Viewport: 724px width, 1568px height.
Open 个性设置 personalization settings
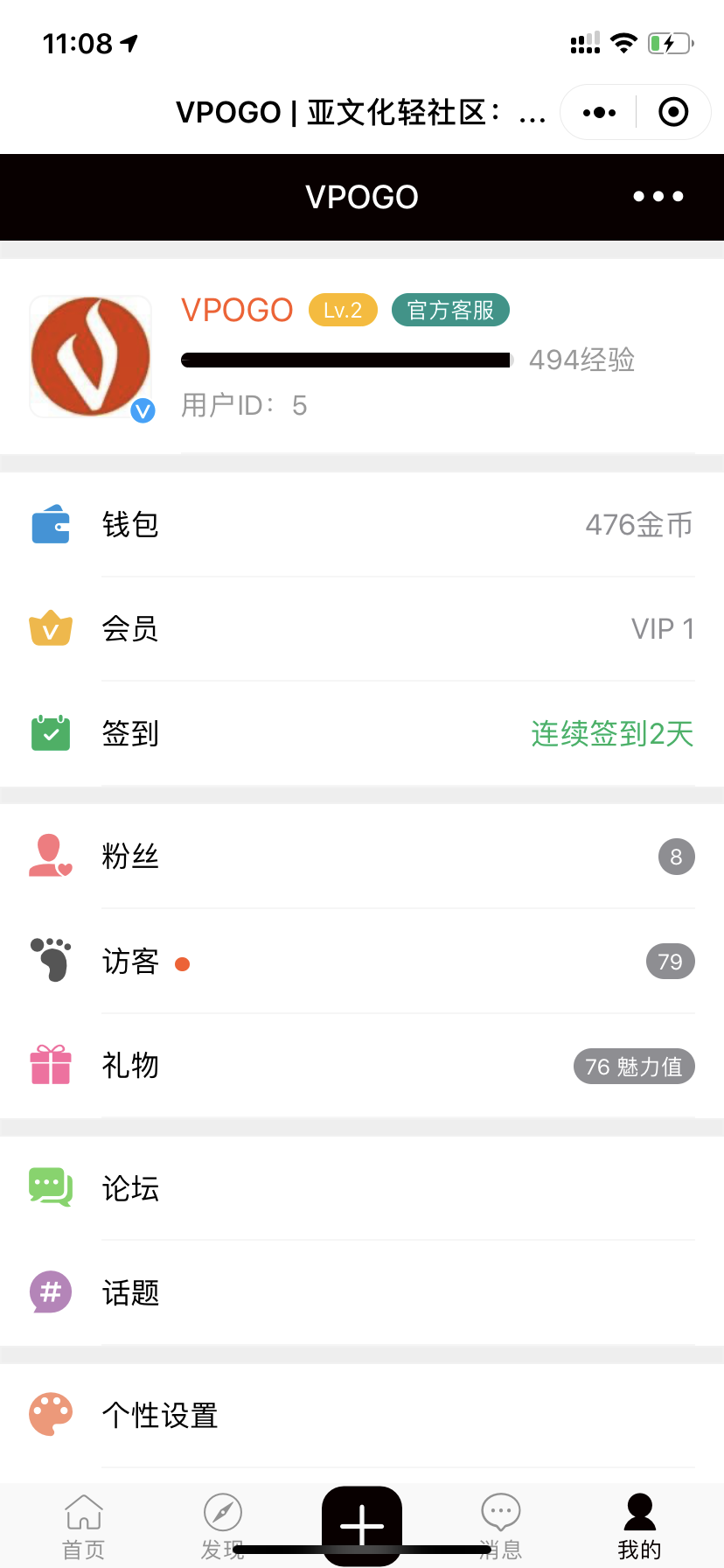coord(362,1415)
